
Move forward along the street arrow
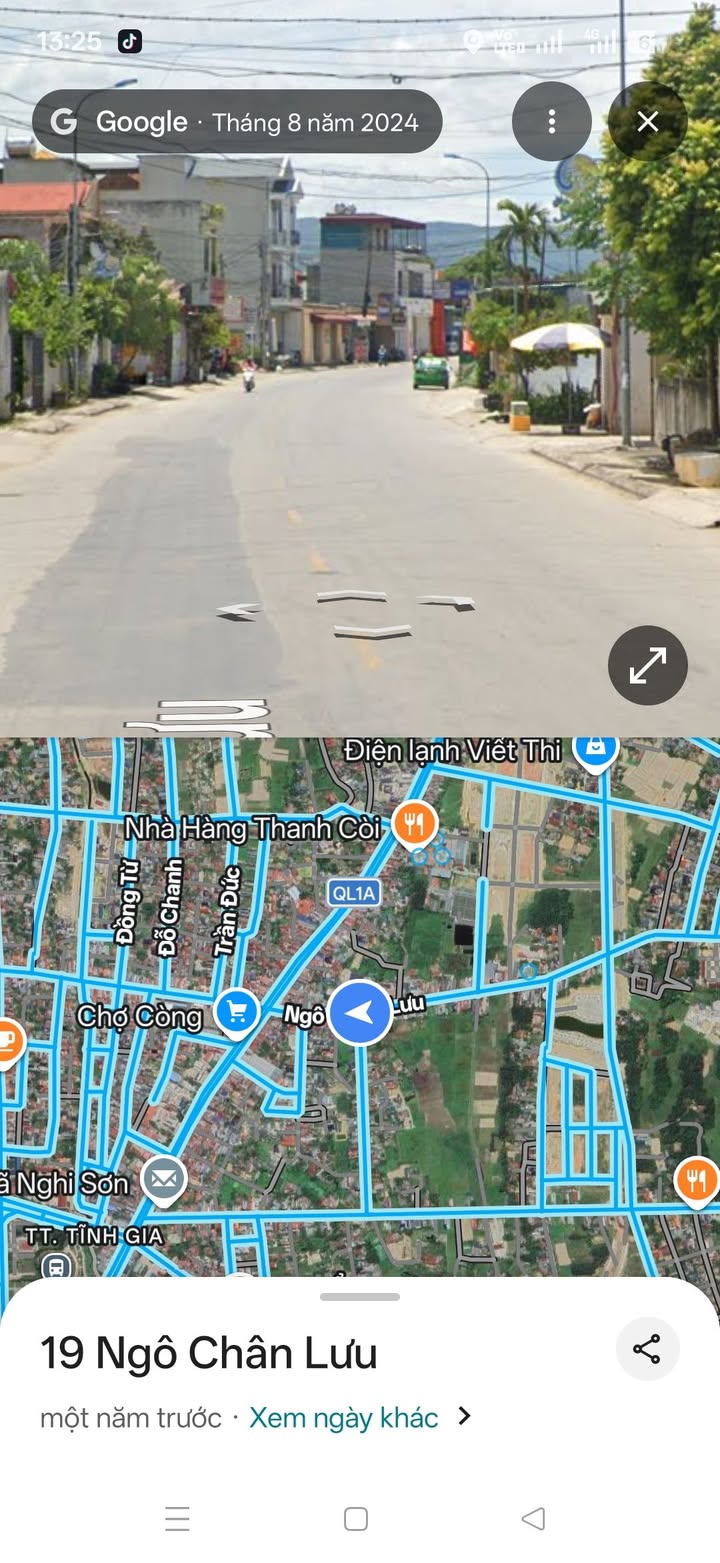351,597
